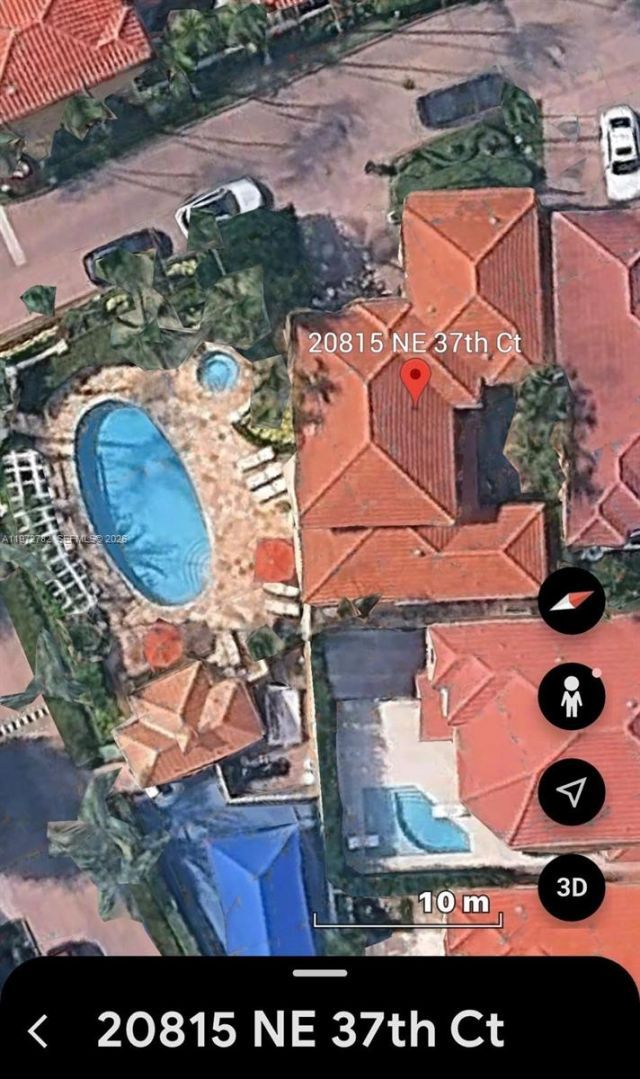Open Street View with the pegman icon
Screen dimensions: 640x1079
(571, 696)
